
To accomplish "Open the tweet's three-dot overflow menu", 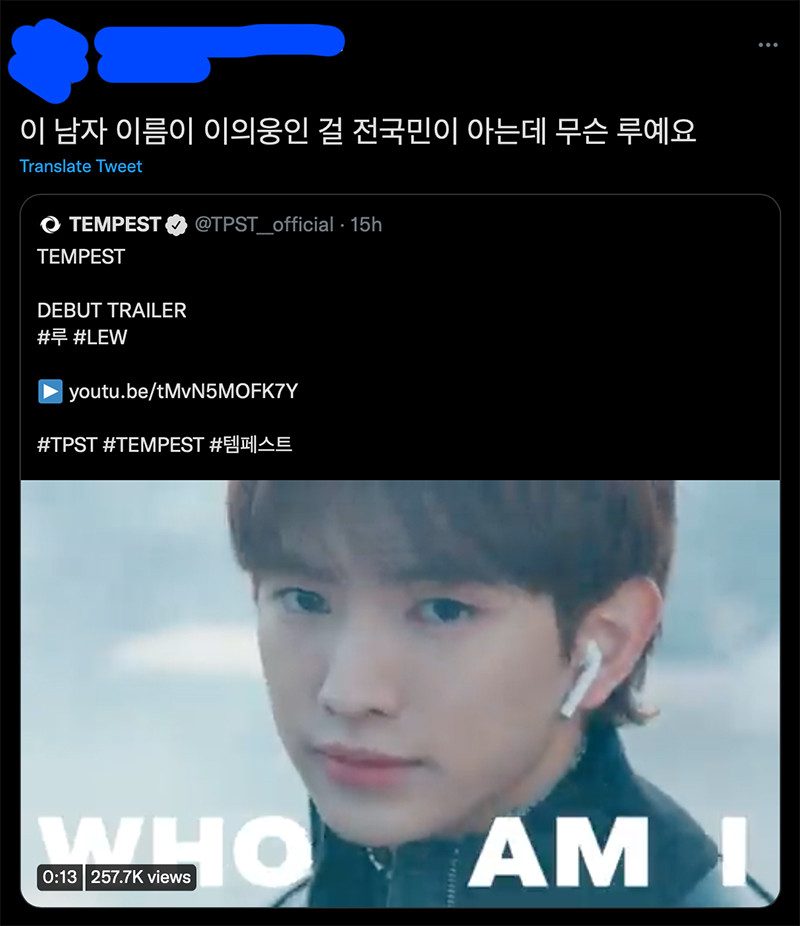I will [767, 45].
